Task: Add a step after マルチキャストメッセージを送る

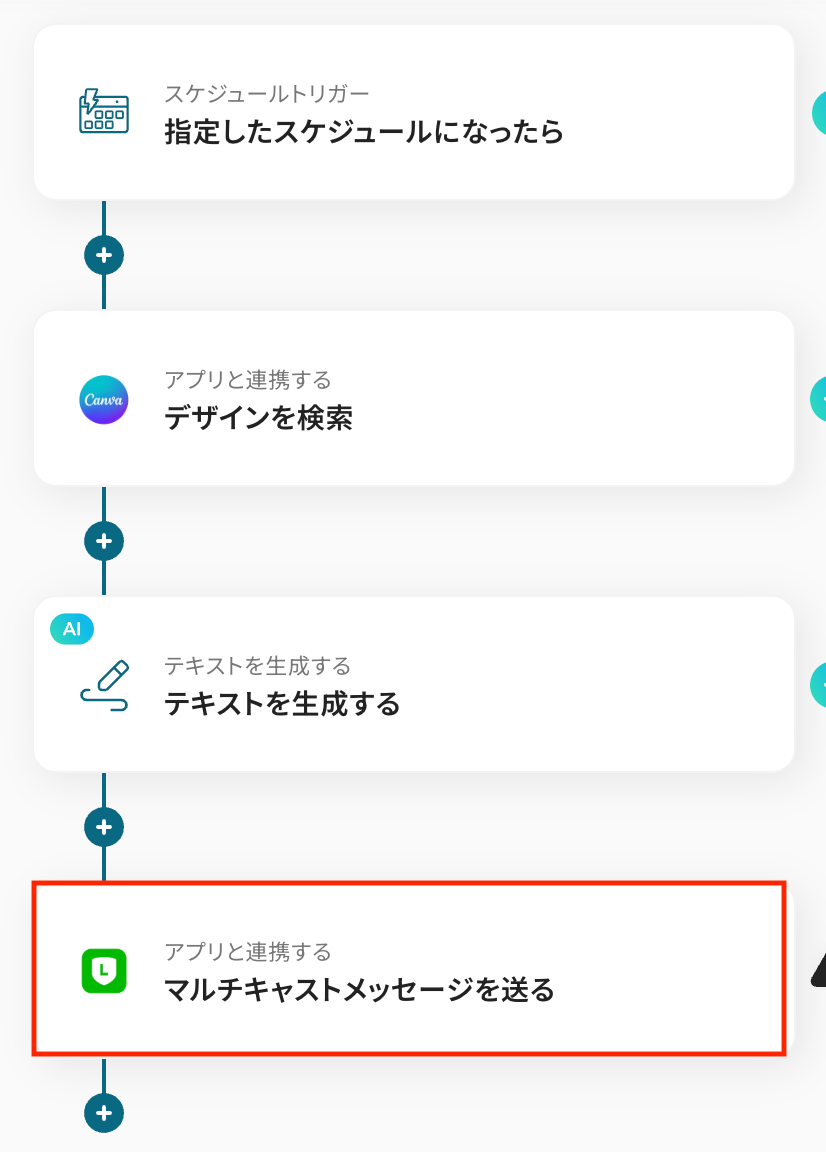Action: [104, 1112]
